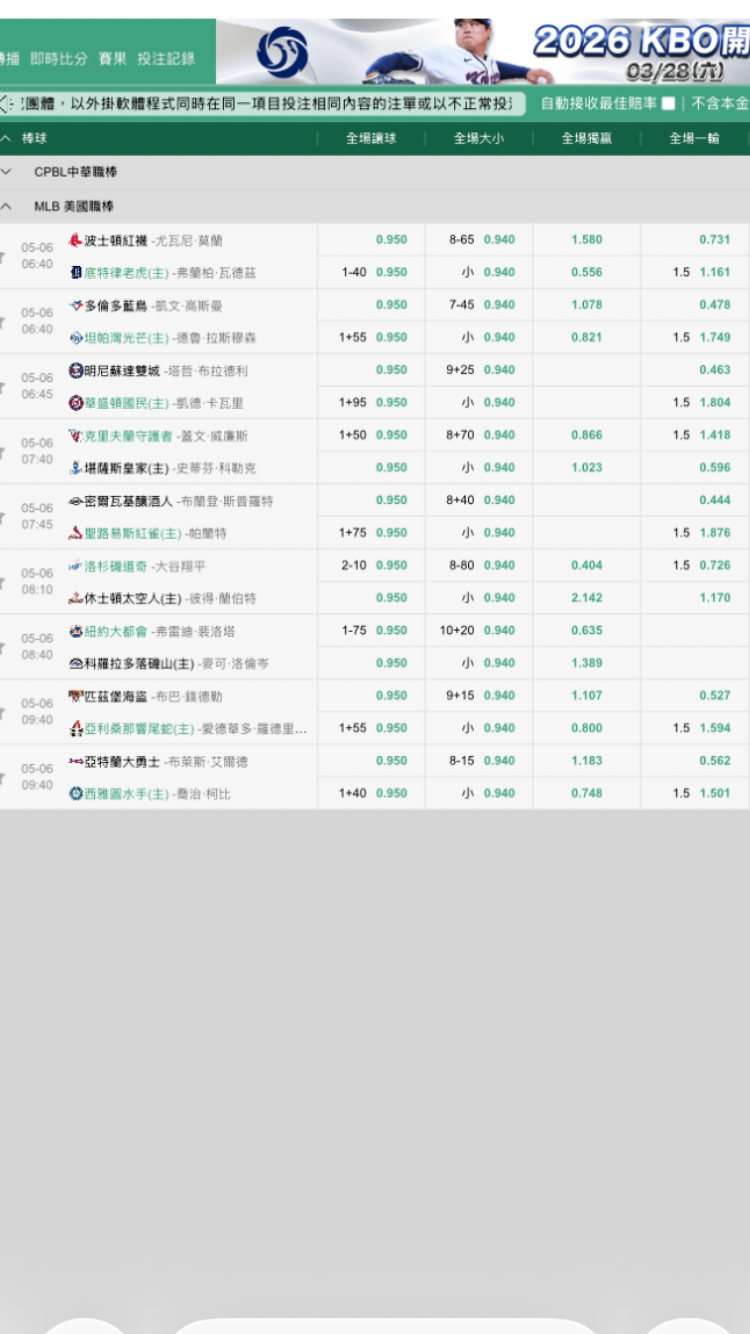Image resolution: width=750 pixels, height=1334 pixels.
Task: Select 底特律老虎 moneyline odds 0.556
Action: [x=587, y=272]
